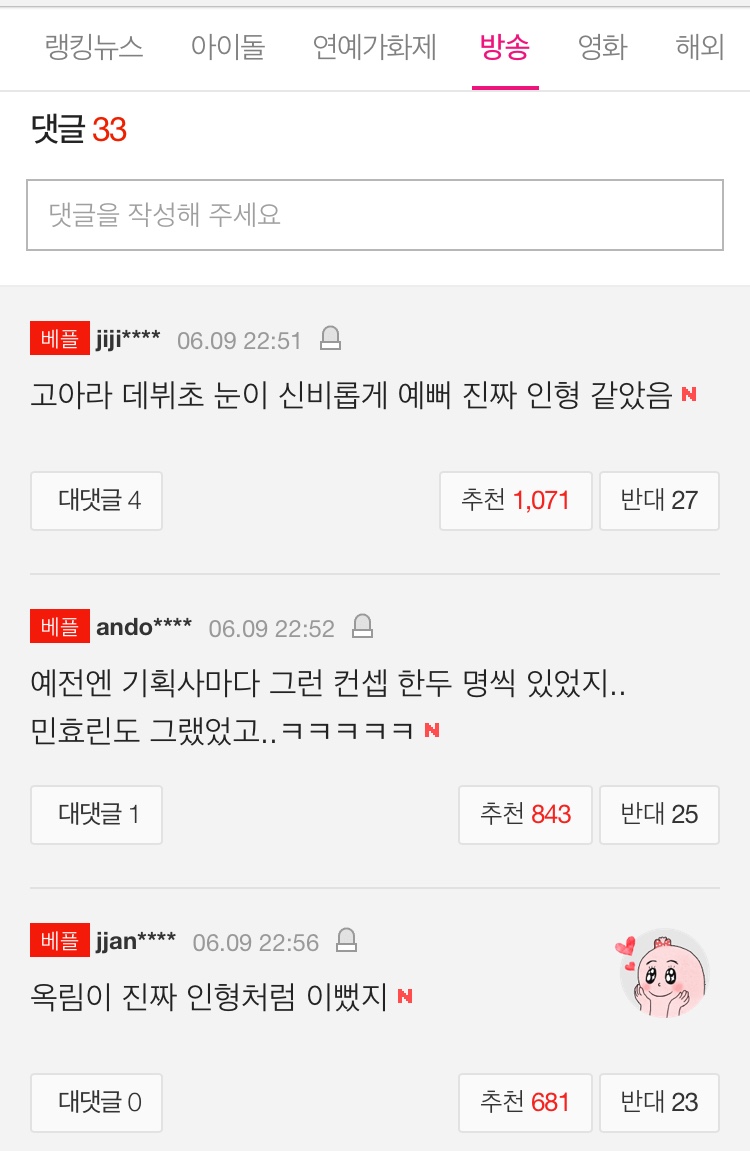Image resolution: width=750 pixels, height=1151 pixels.
Task: Report the comment by jjan****
Action: click(346, 941)
